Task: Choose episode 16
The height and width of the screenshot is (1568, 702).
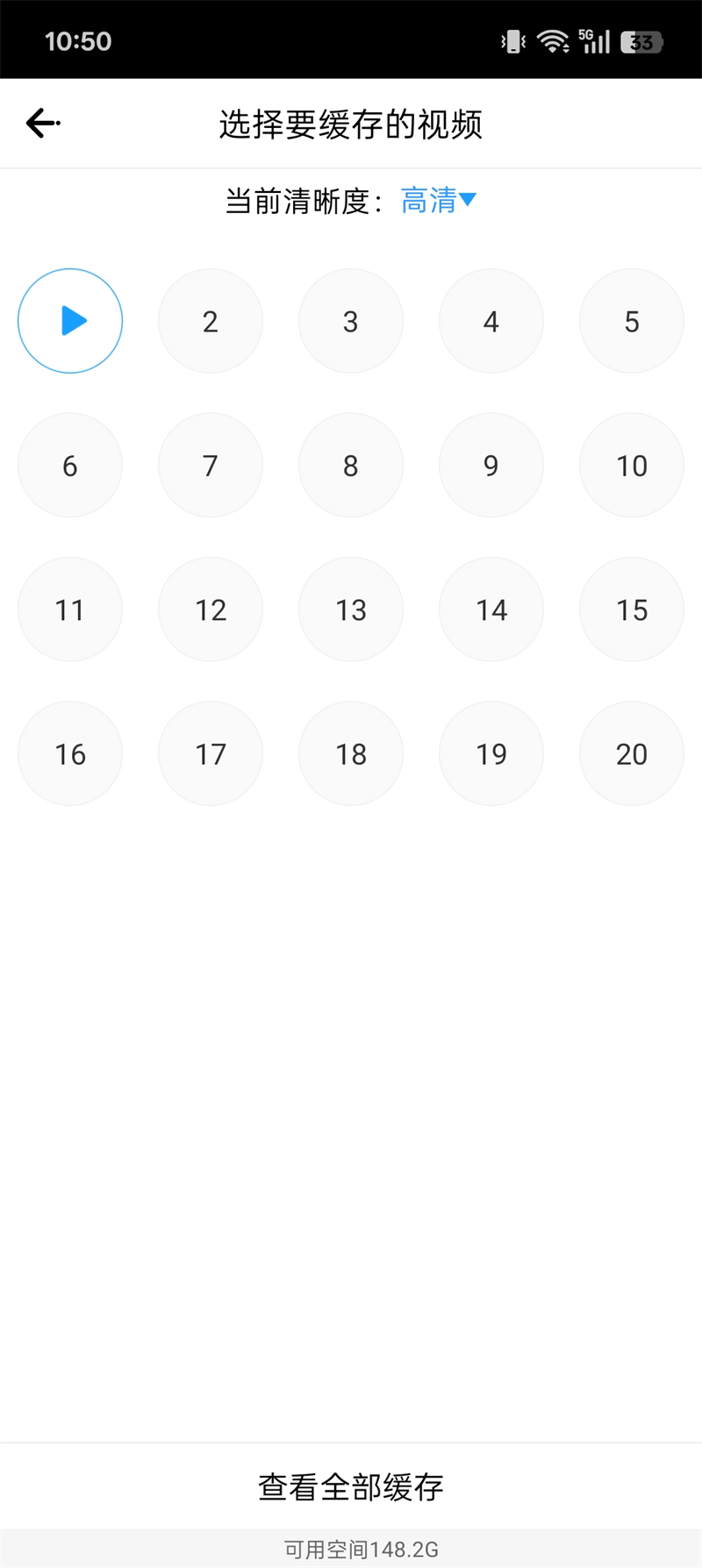Action: (70, 753)
